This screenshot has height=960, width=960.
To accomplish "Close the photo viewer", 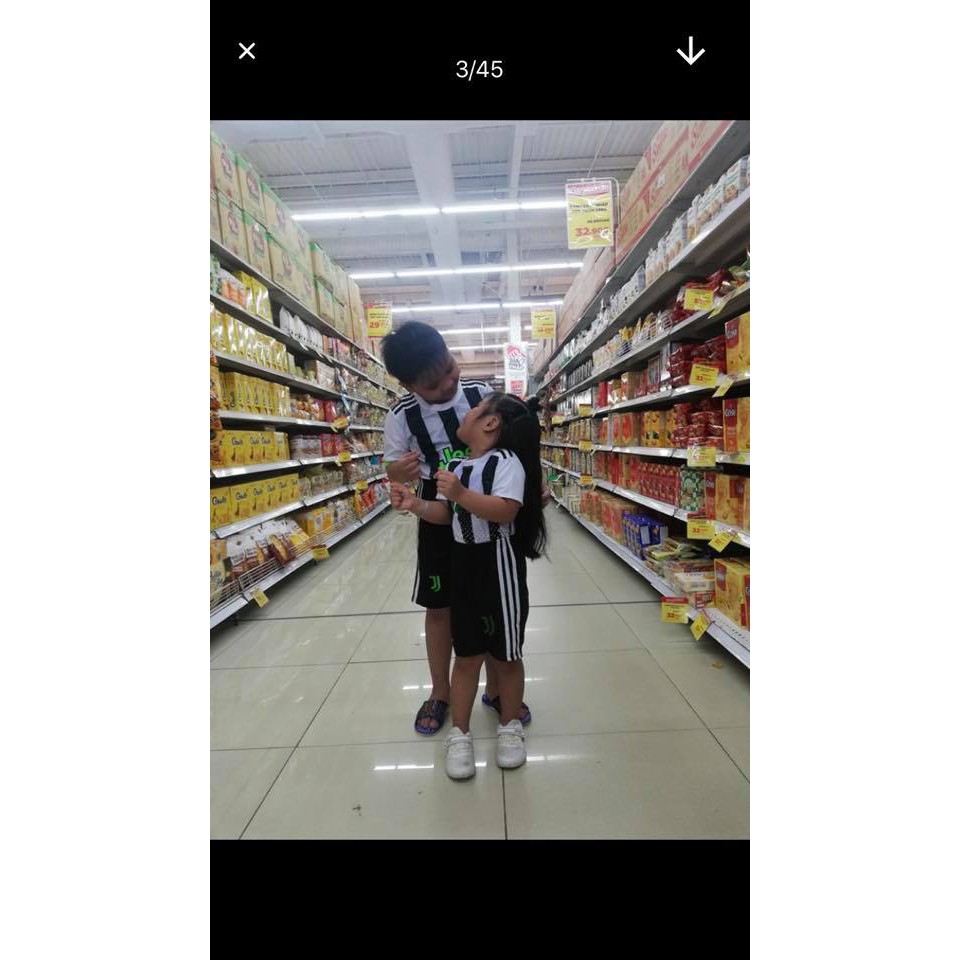I will tap(247, 51).
